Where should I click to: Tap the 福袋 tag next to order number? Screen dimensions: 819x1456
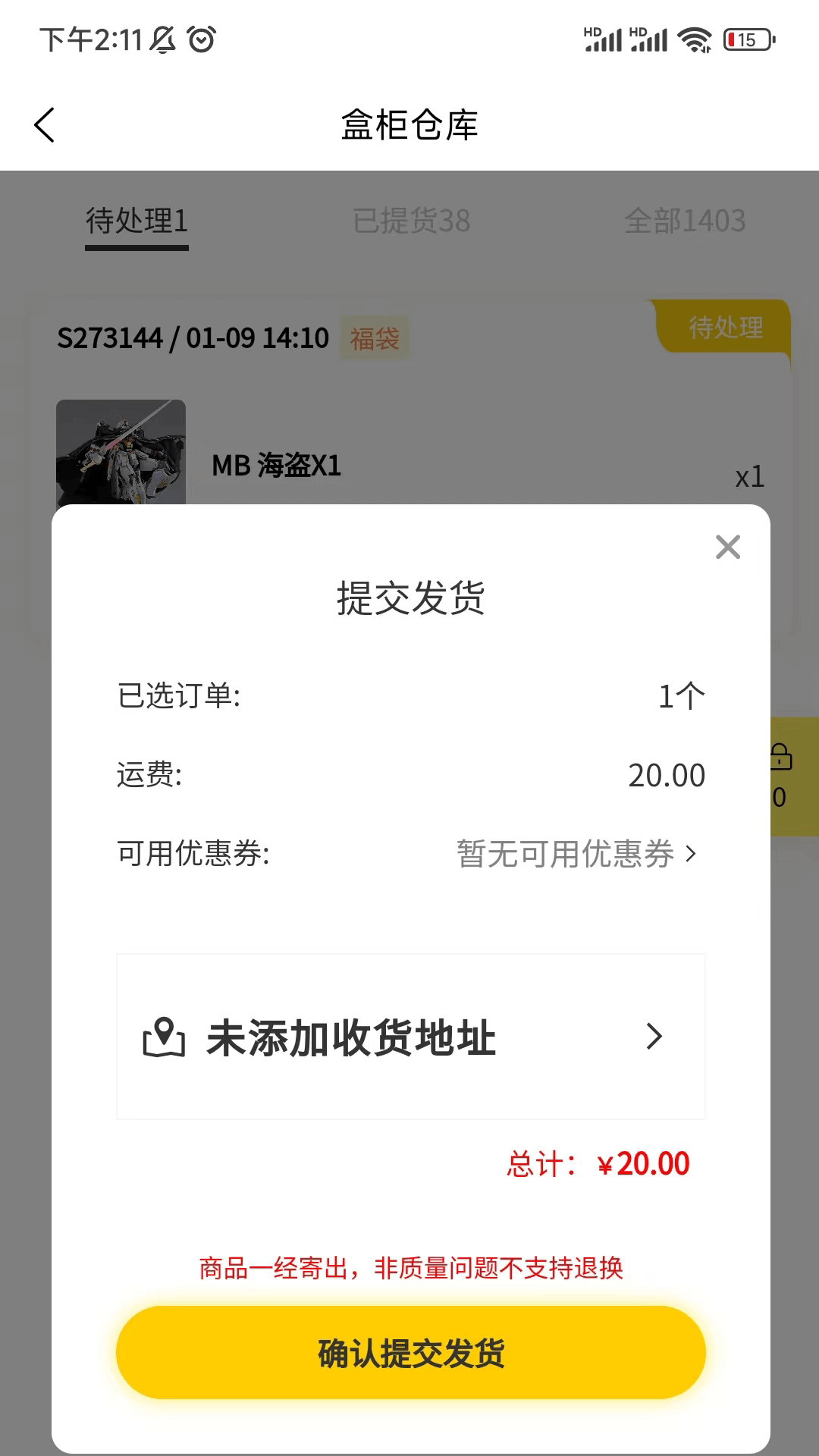click(x=376, y=338)
